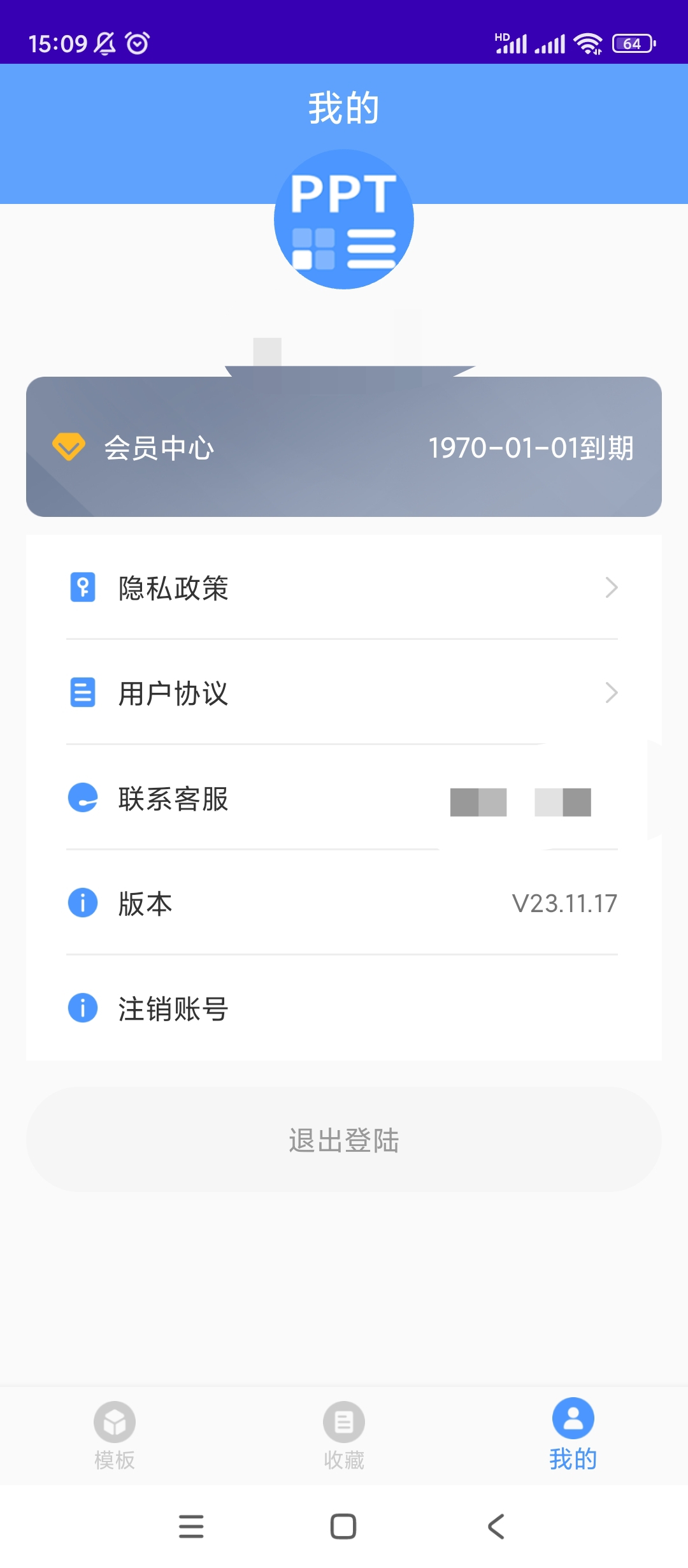Open recent apps from navigation bar
The width and height of the screenshot is (688, 1568).
(191, 1526)
